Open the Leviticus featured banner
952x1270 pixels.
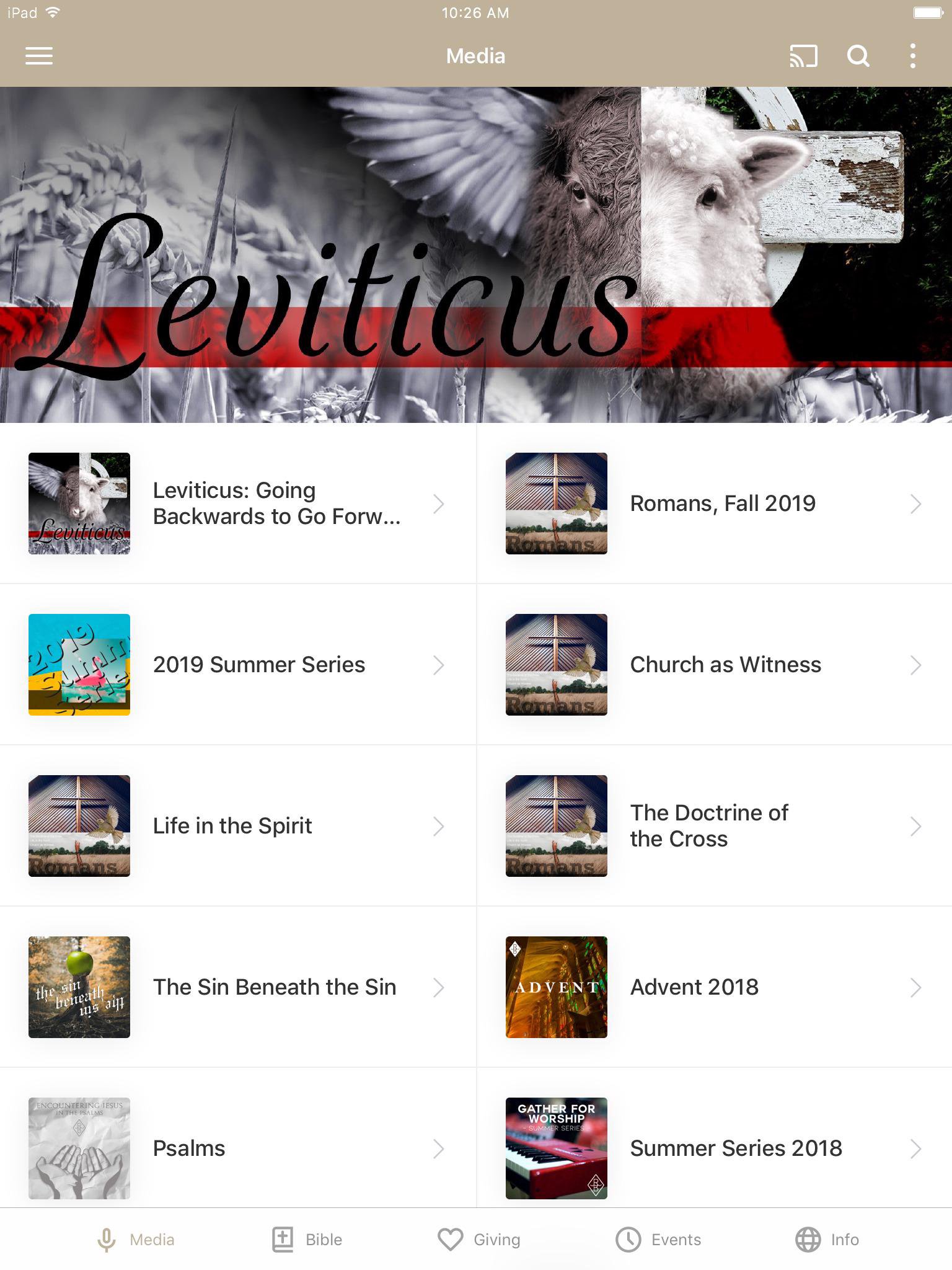(x=476, y=254)
